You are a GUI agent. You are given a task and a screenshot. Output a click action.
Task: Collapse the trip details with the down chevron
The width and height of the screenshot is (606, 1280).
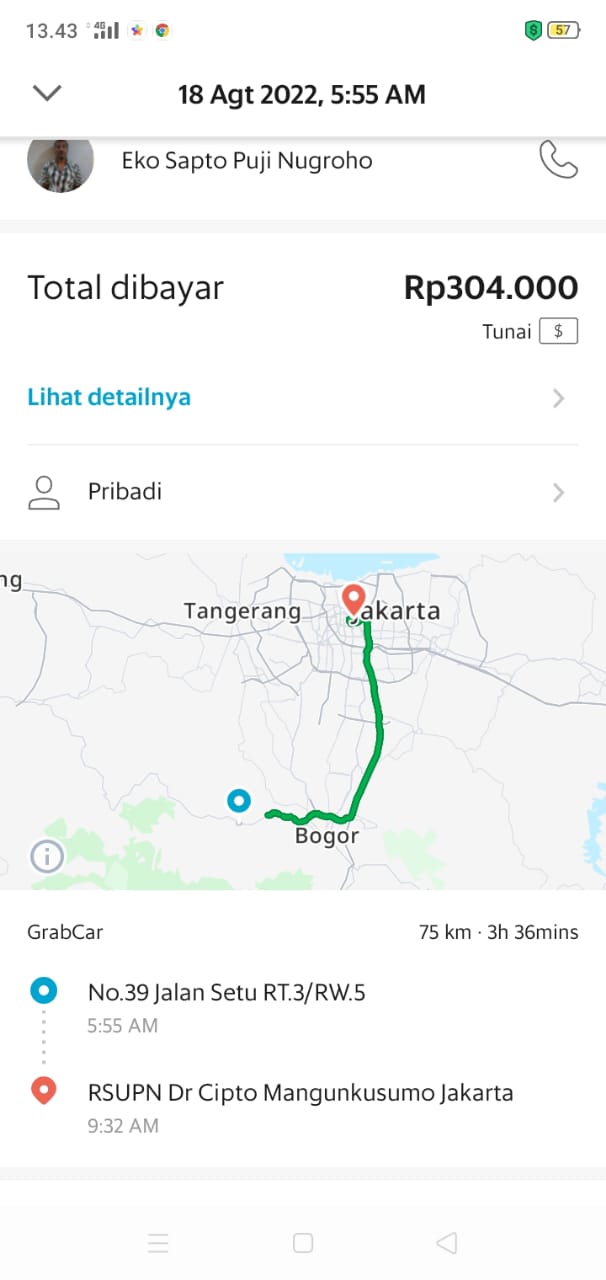point(47,93)
